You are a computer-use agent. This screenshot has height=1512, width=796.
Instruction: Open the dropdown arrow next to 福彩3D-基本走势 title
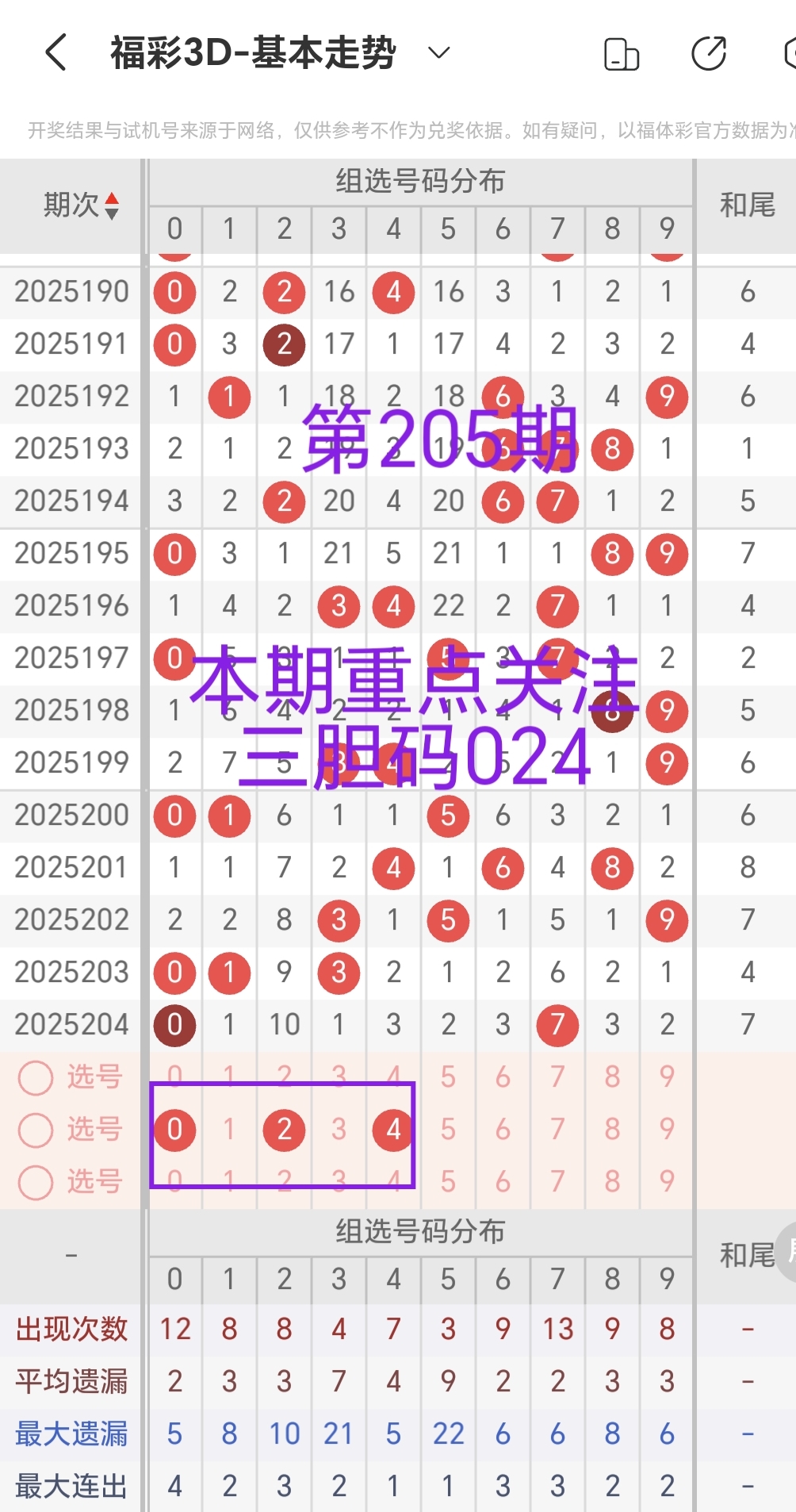(x=438, y=53)
